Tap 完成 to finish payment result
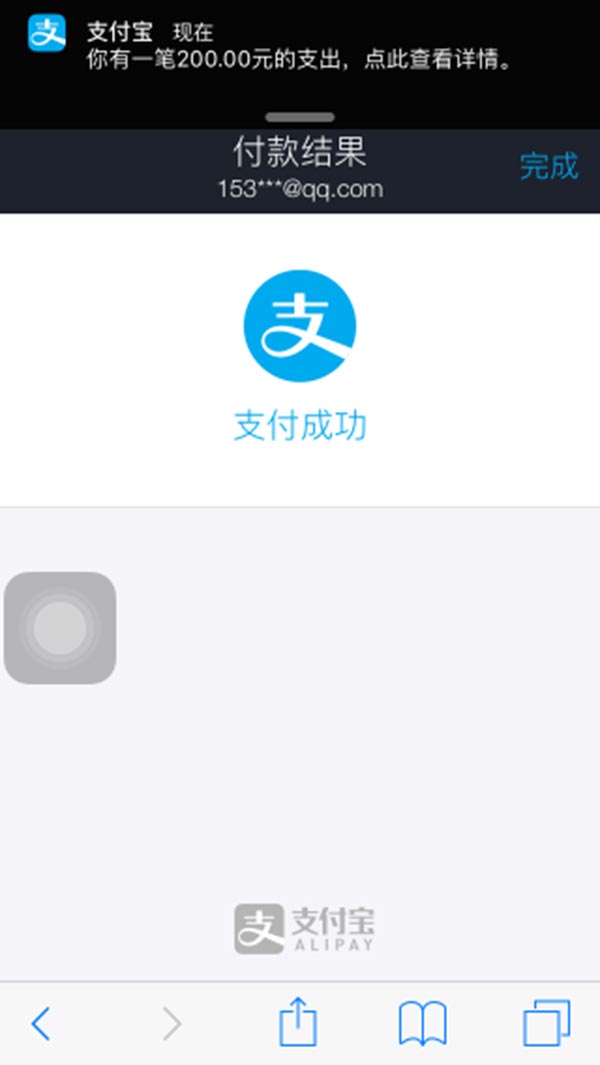This screenshot has height=1065, width=600. (548, 167)
